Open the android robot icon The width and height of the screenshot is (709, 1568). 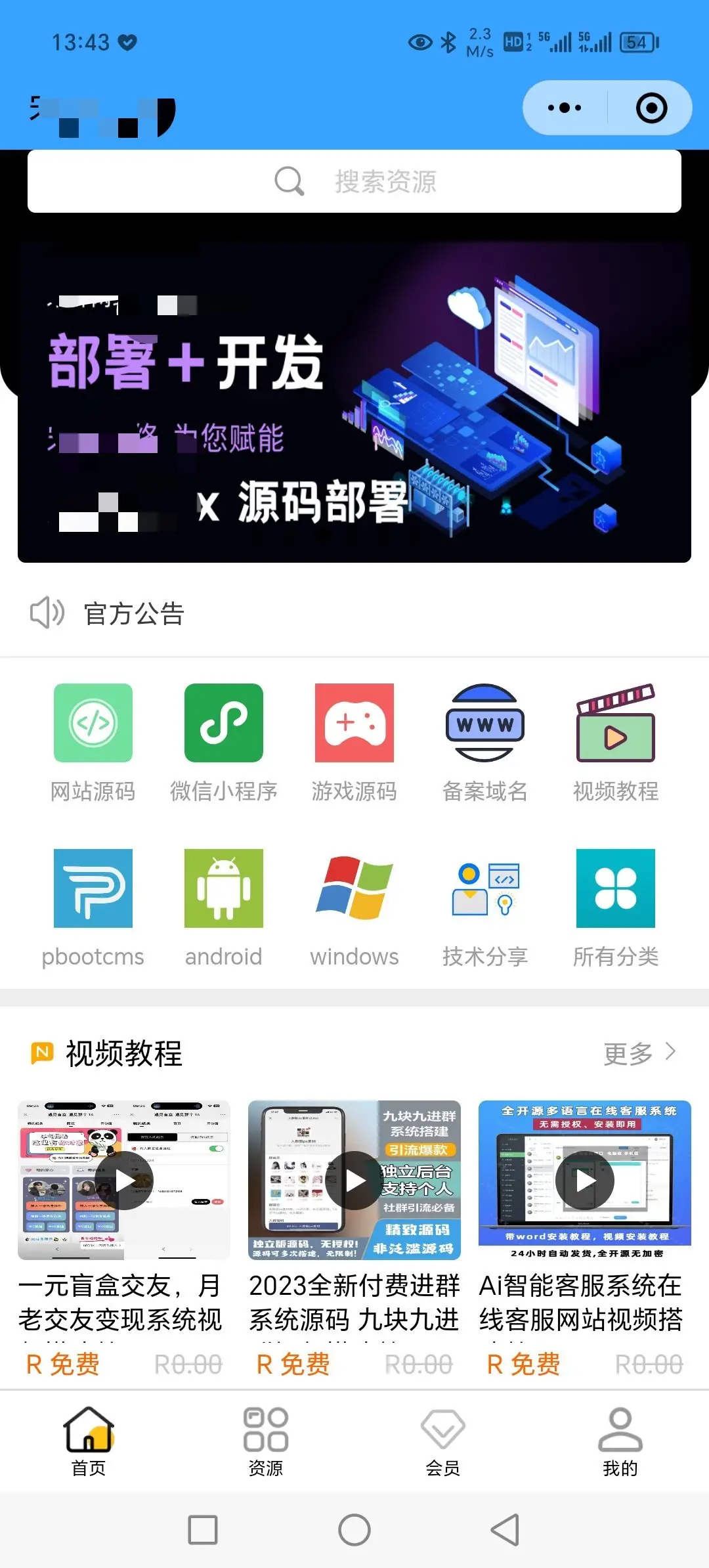(224, 888)
